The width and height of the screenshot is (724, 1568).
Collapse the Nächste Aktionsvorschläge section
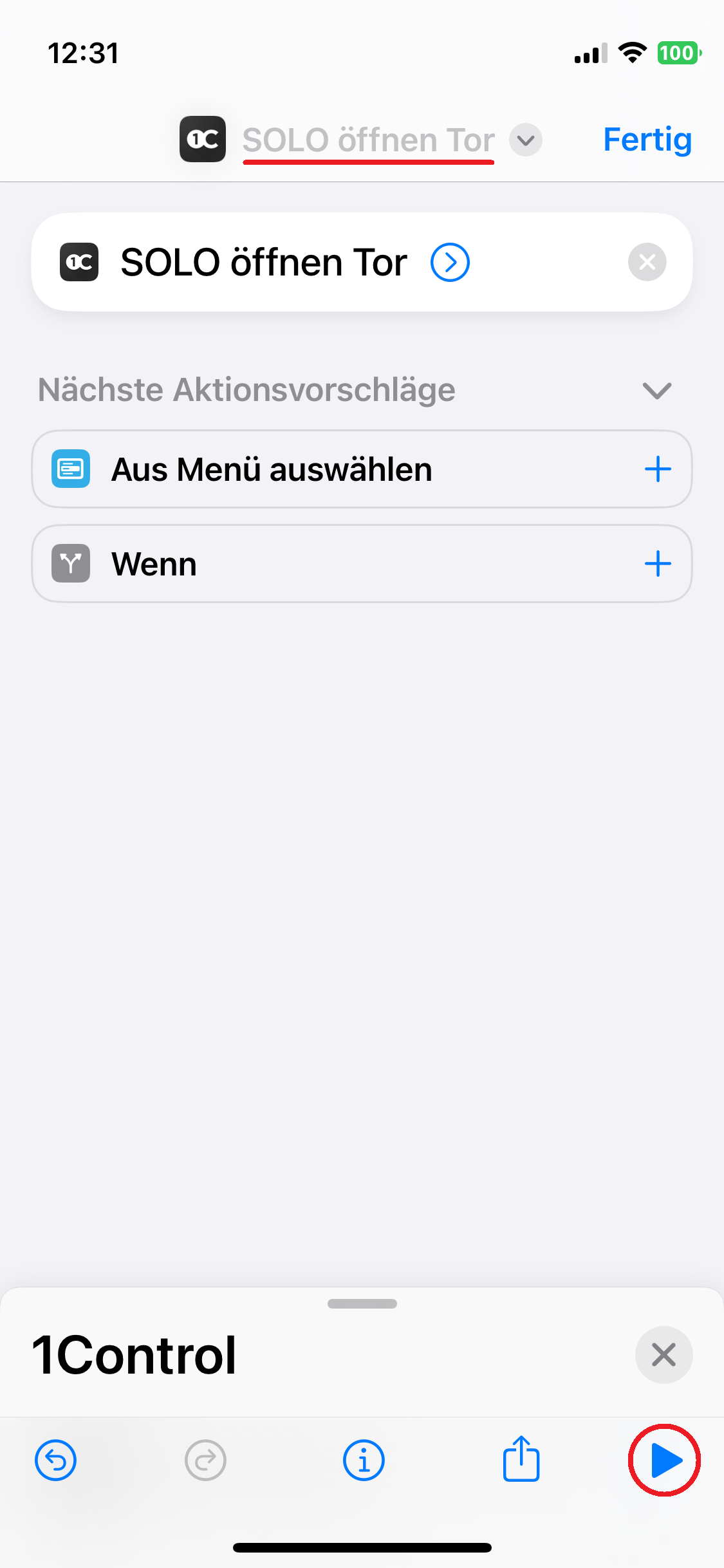click(656, 390)
